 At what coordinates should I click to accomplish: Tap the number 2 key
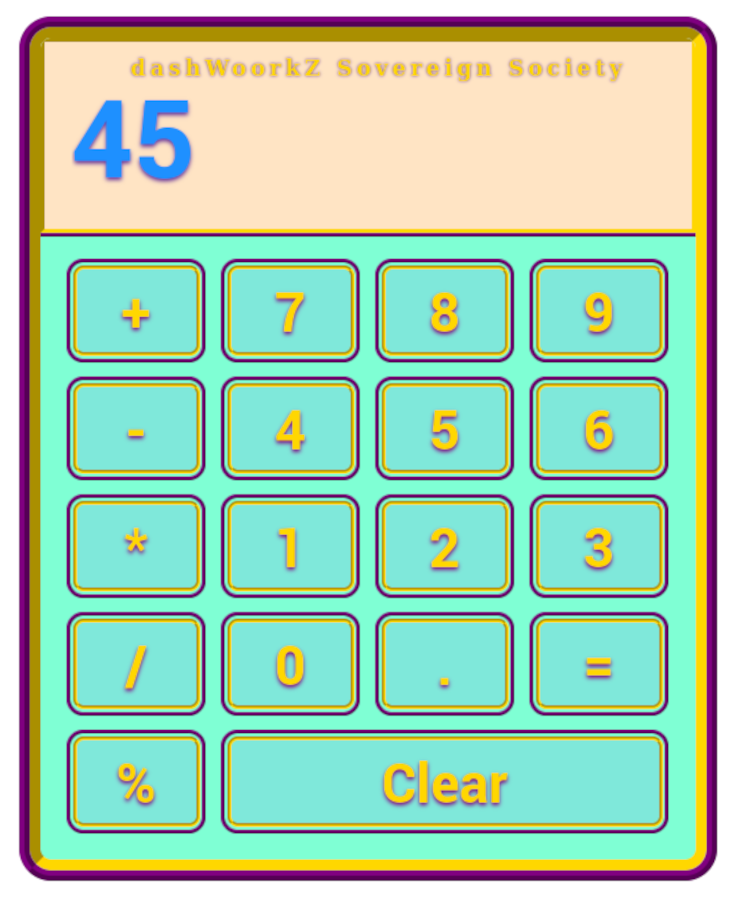point(444,547)
